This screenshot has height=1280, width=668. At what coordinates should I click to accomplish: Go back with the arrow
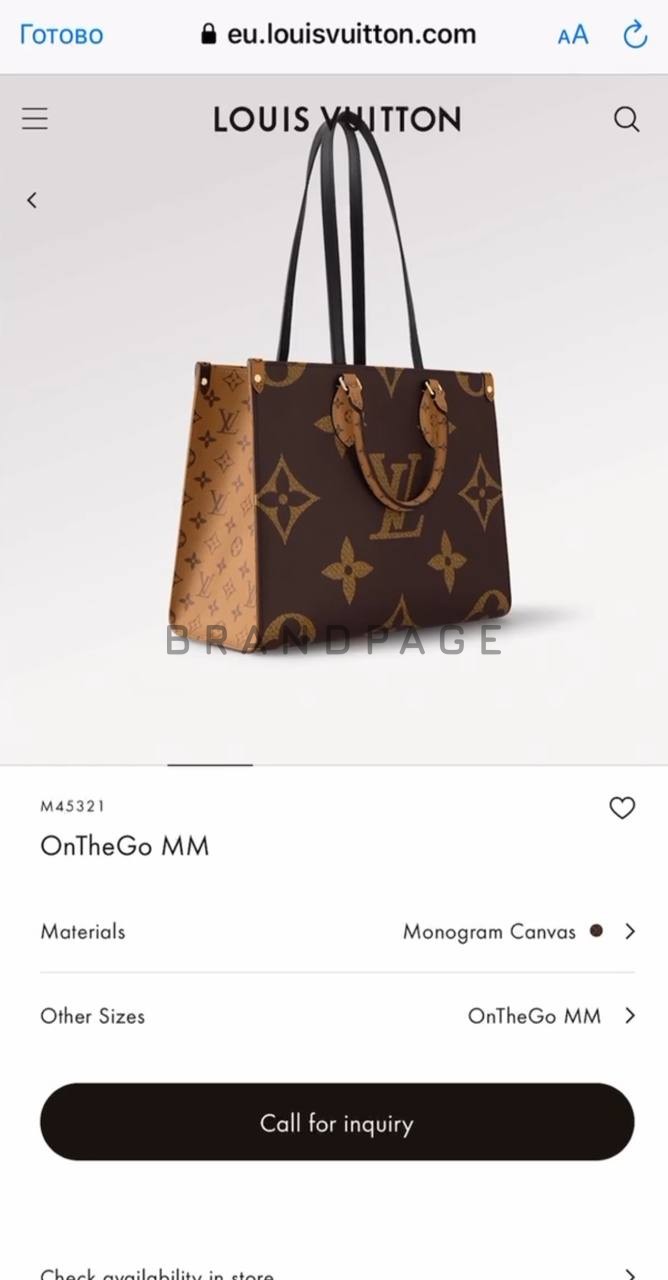pos(32,200)
